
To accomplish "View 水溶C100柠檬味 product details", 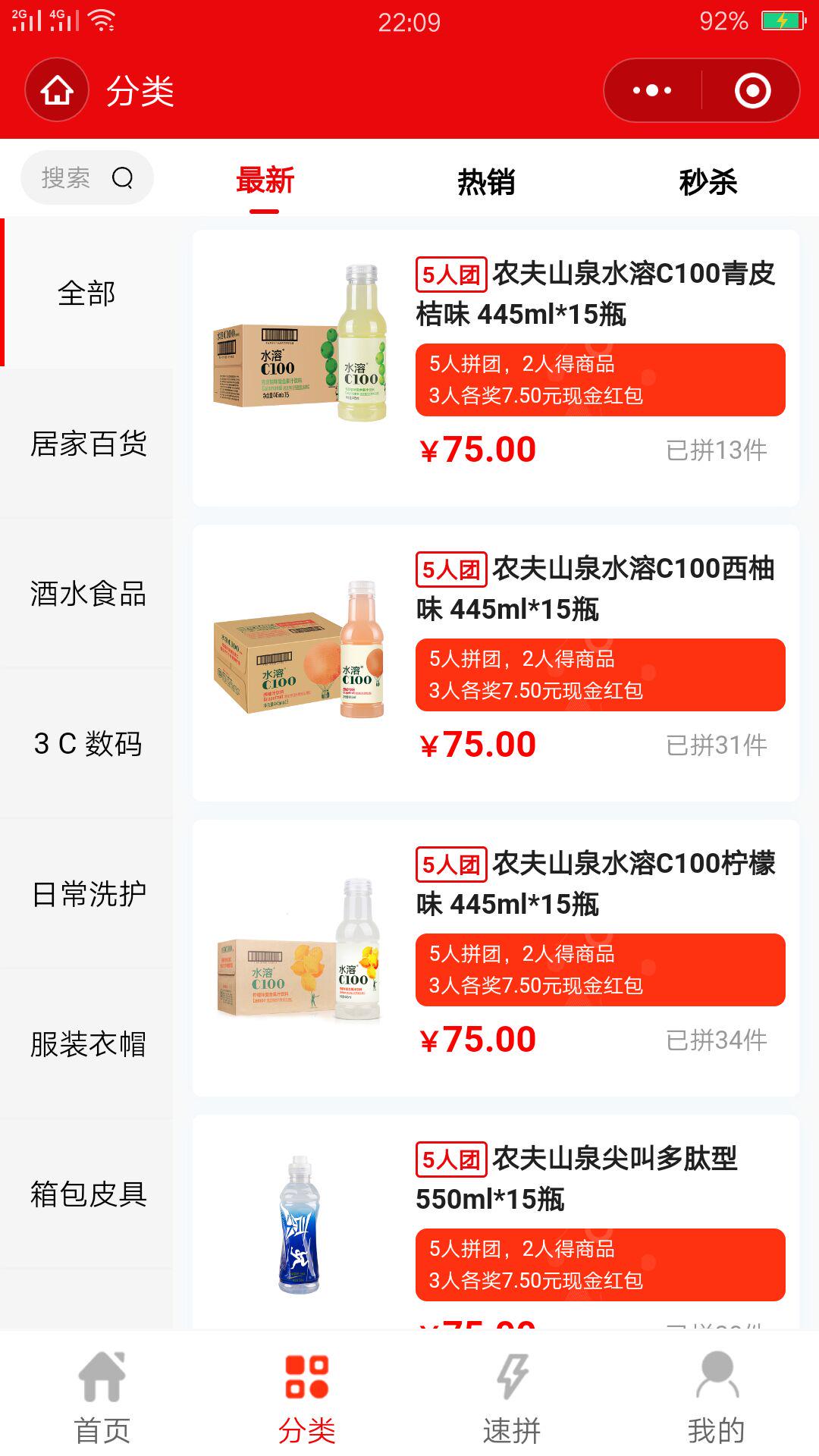I will tap(496, 958).
